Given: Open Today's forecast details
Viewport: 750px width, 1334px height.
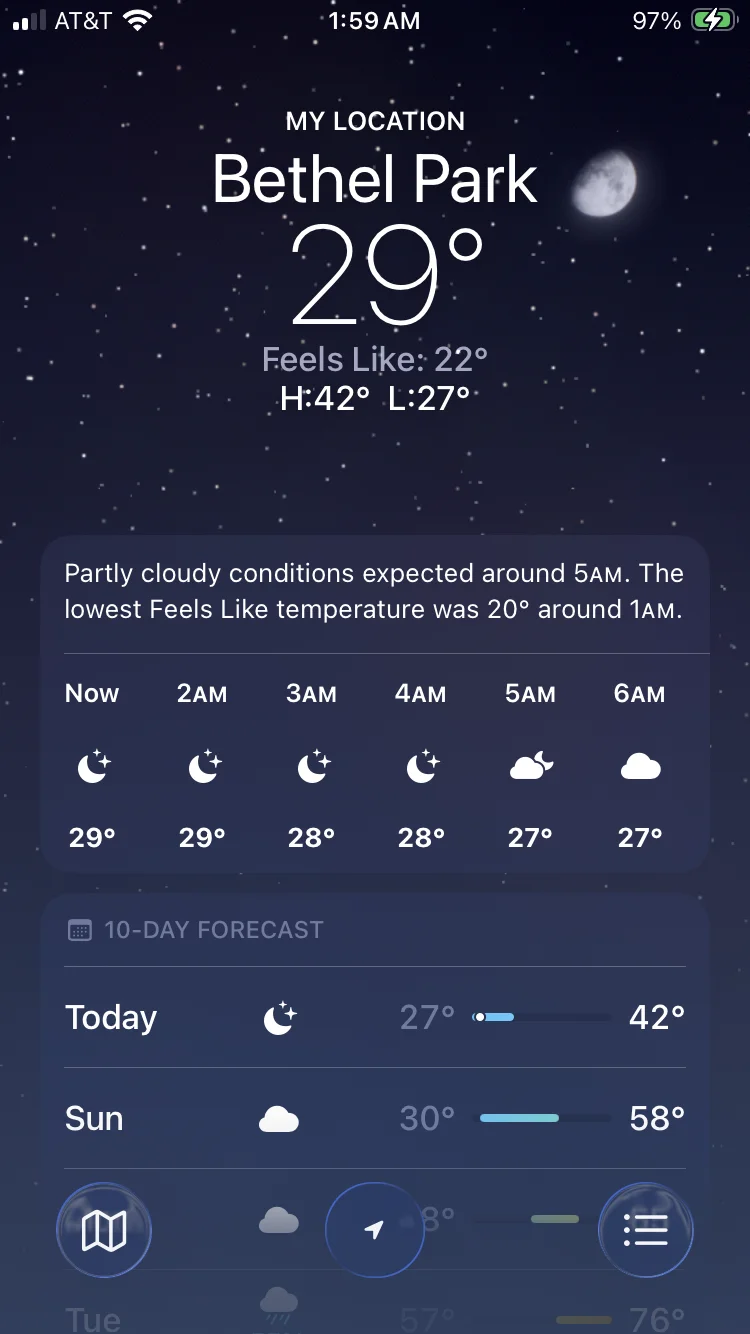Looking at the screenshot, I should point(375,1018).
